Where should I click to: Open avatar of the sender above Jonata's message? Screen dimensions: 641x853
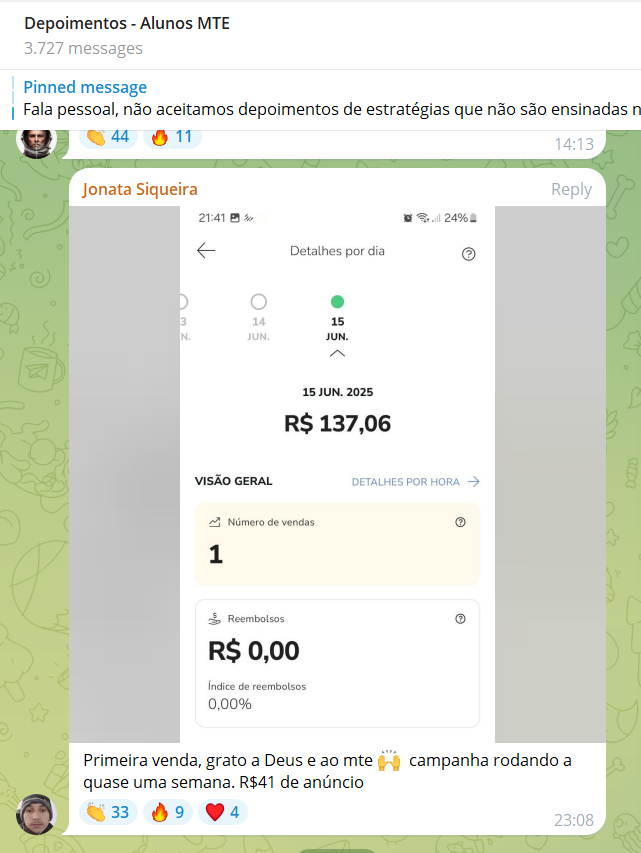tap(37, 140)
